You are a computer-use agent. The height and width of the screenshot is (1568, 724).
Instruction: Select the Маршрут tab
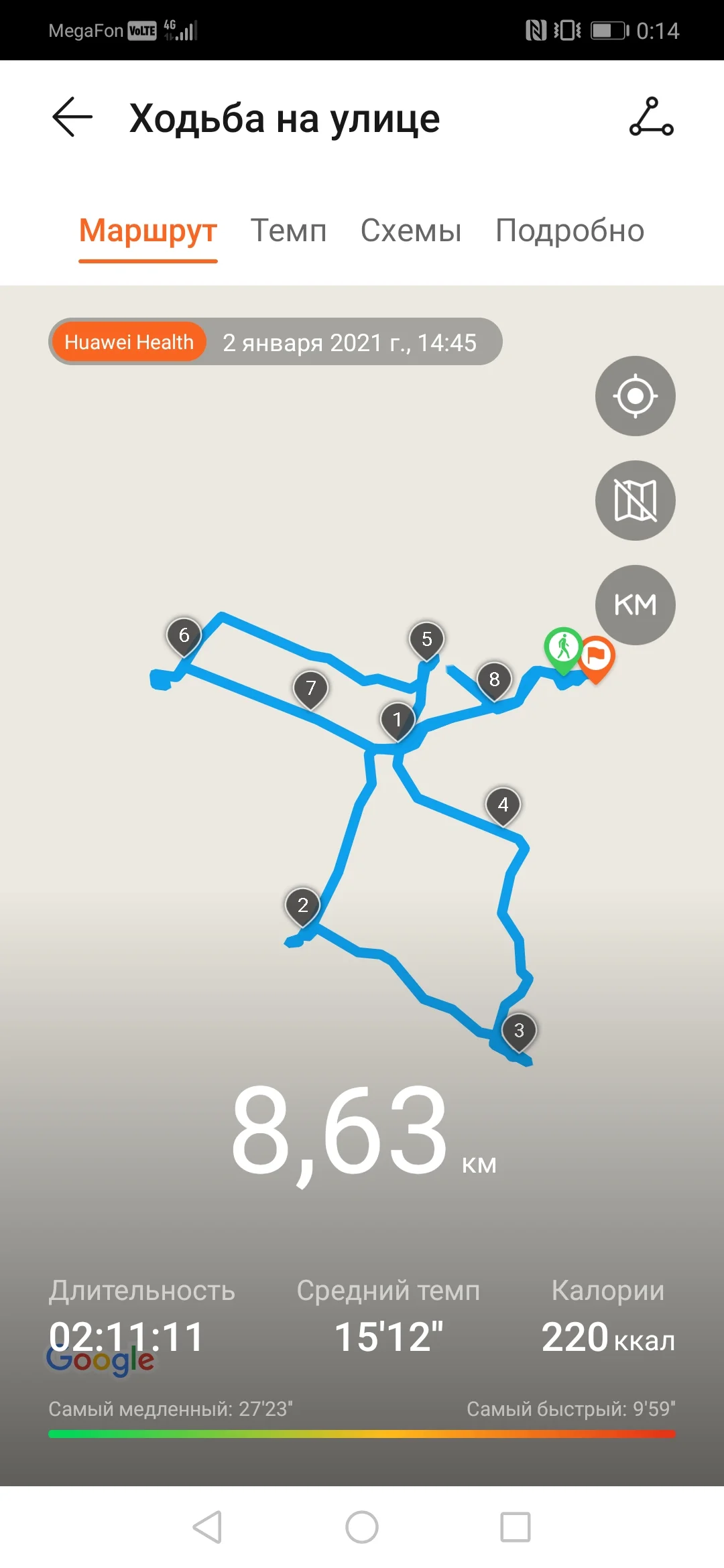point(148,231)
